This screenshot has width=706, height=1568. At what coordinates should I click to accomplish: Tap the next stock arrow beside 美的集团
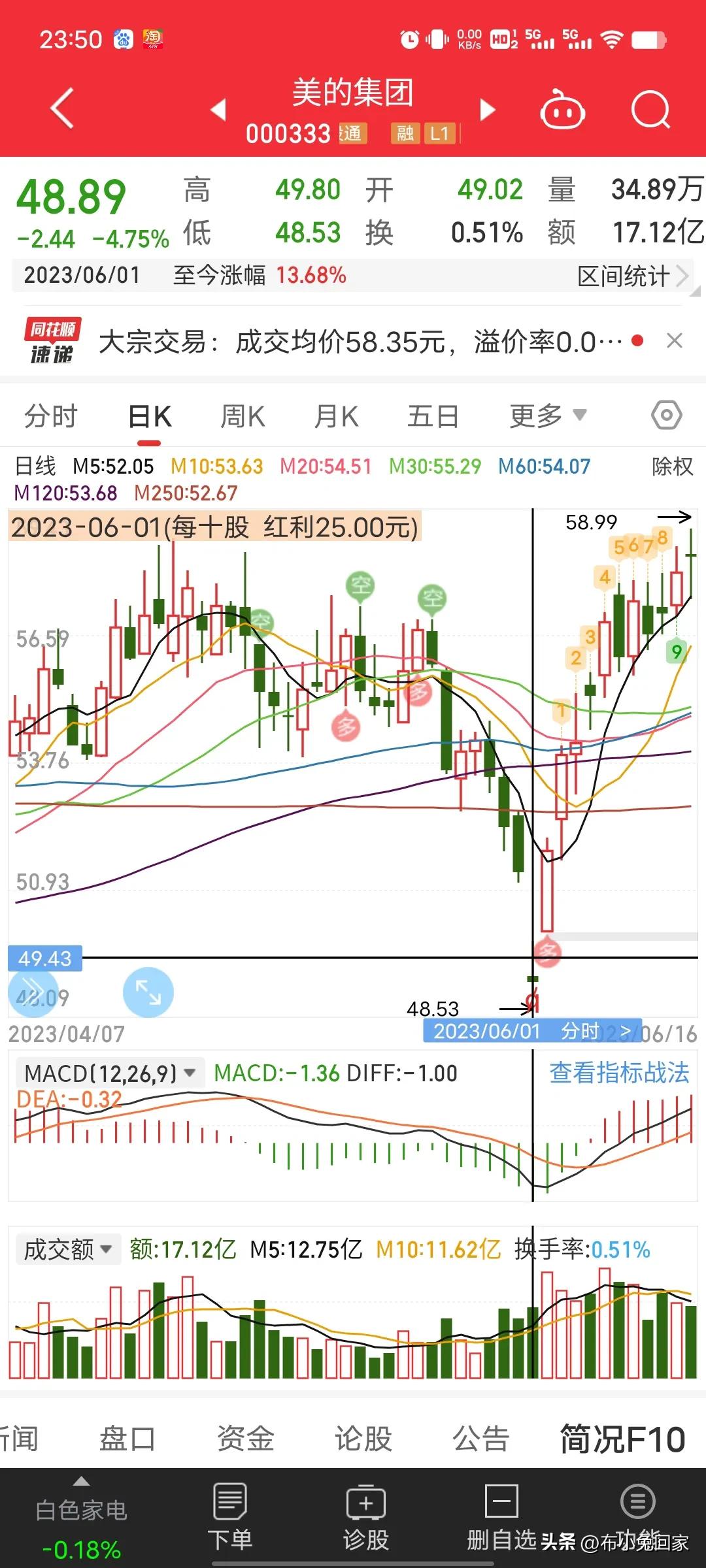click(486, 110)
